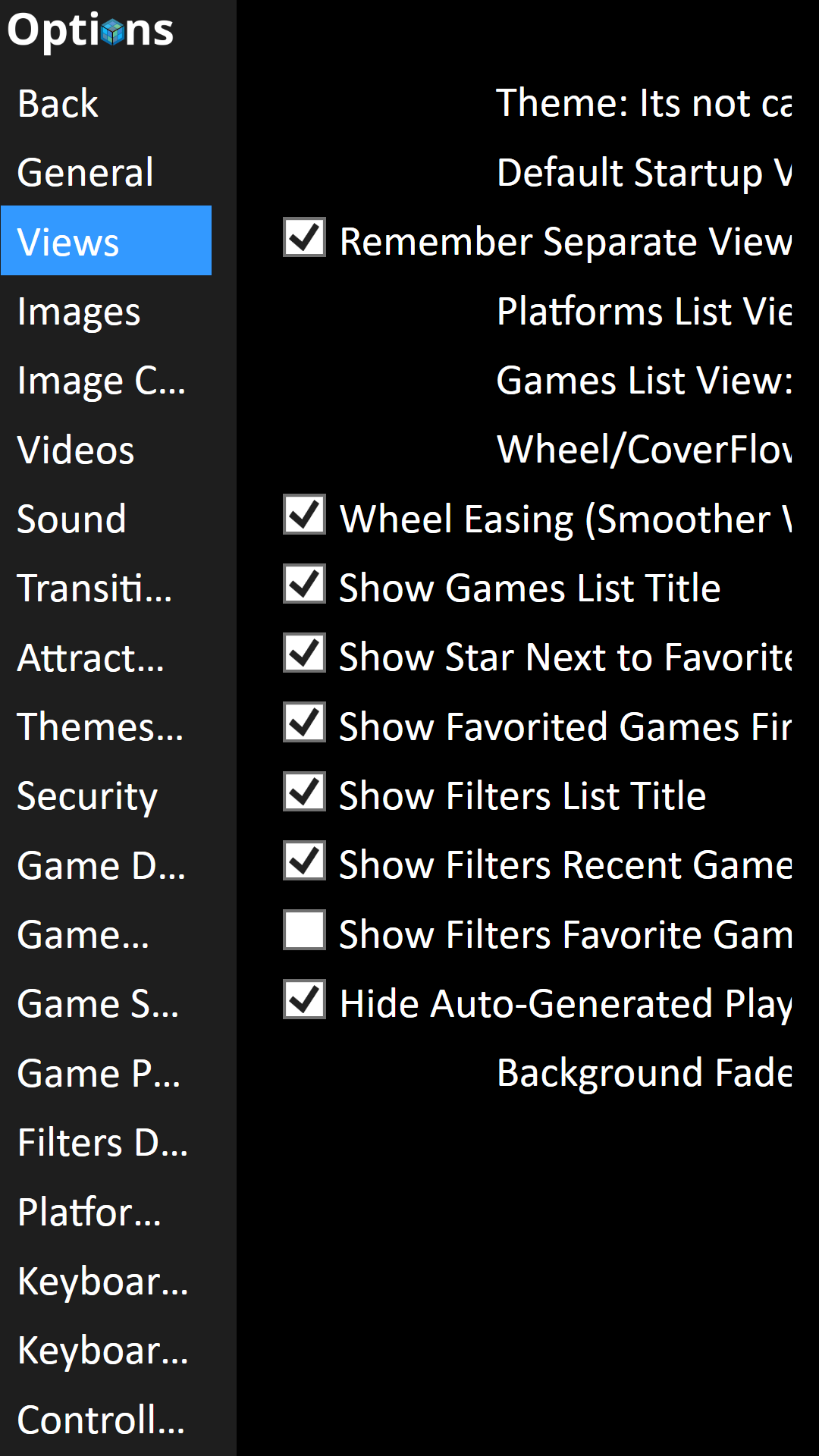The height and width of the screenshot is (1456, 819).
Task: Enable Show Filters Favorite Games checkbox
Action: pos(304,930)
